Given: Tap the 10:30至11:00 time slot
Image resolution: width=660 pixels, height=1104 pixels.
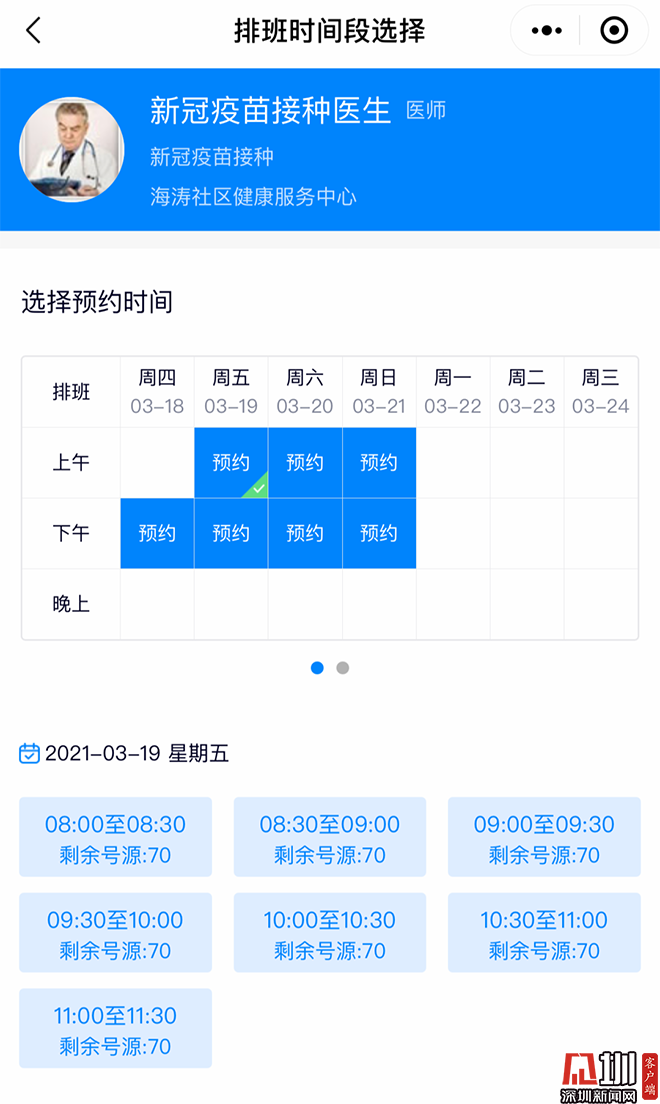Looking at the screenshot, I should pyautogui.click(x=544, y=933).
